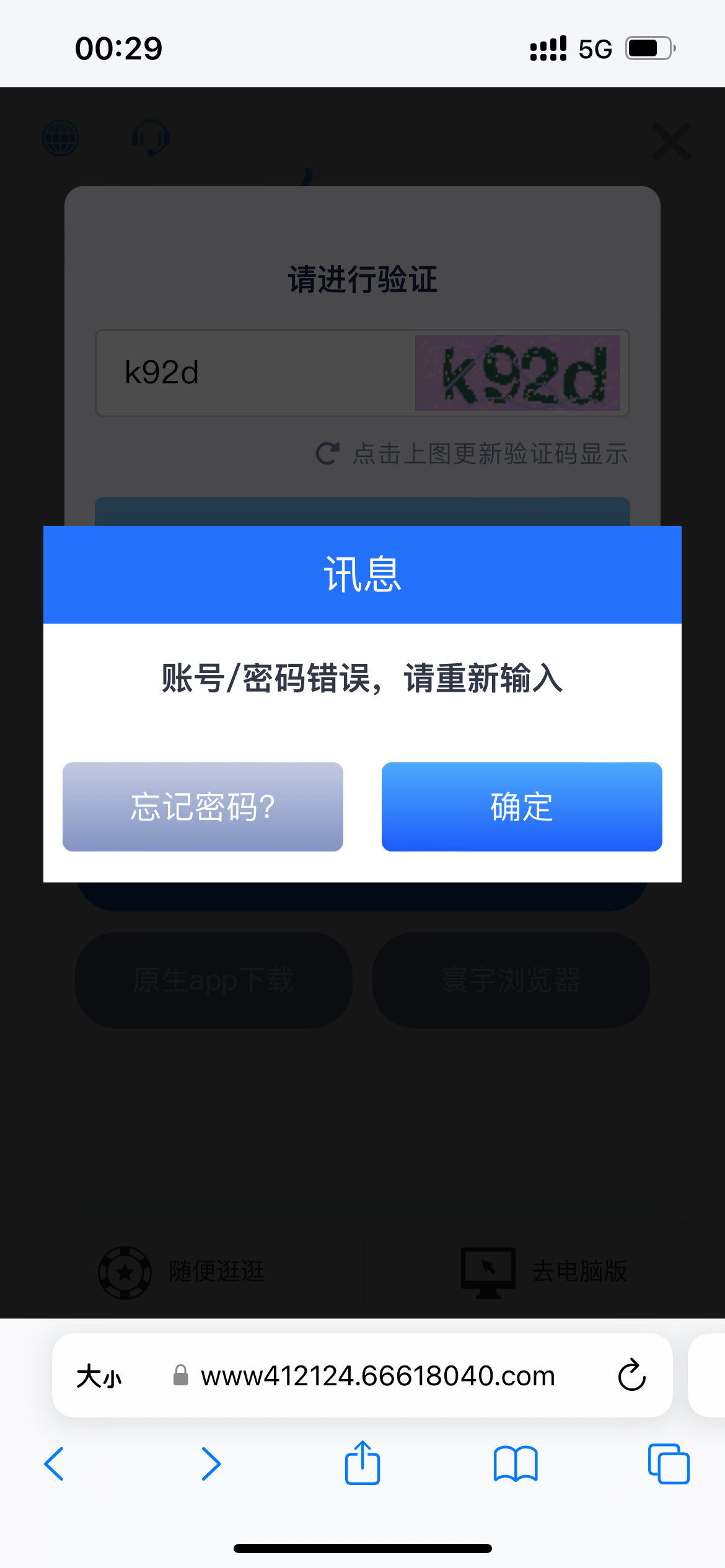Open 原生app下载 download option
Viewport: 725px width, 1568px height.
(x=213, y=980)
